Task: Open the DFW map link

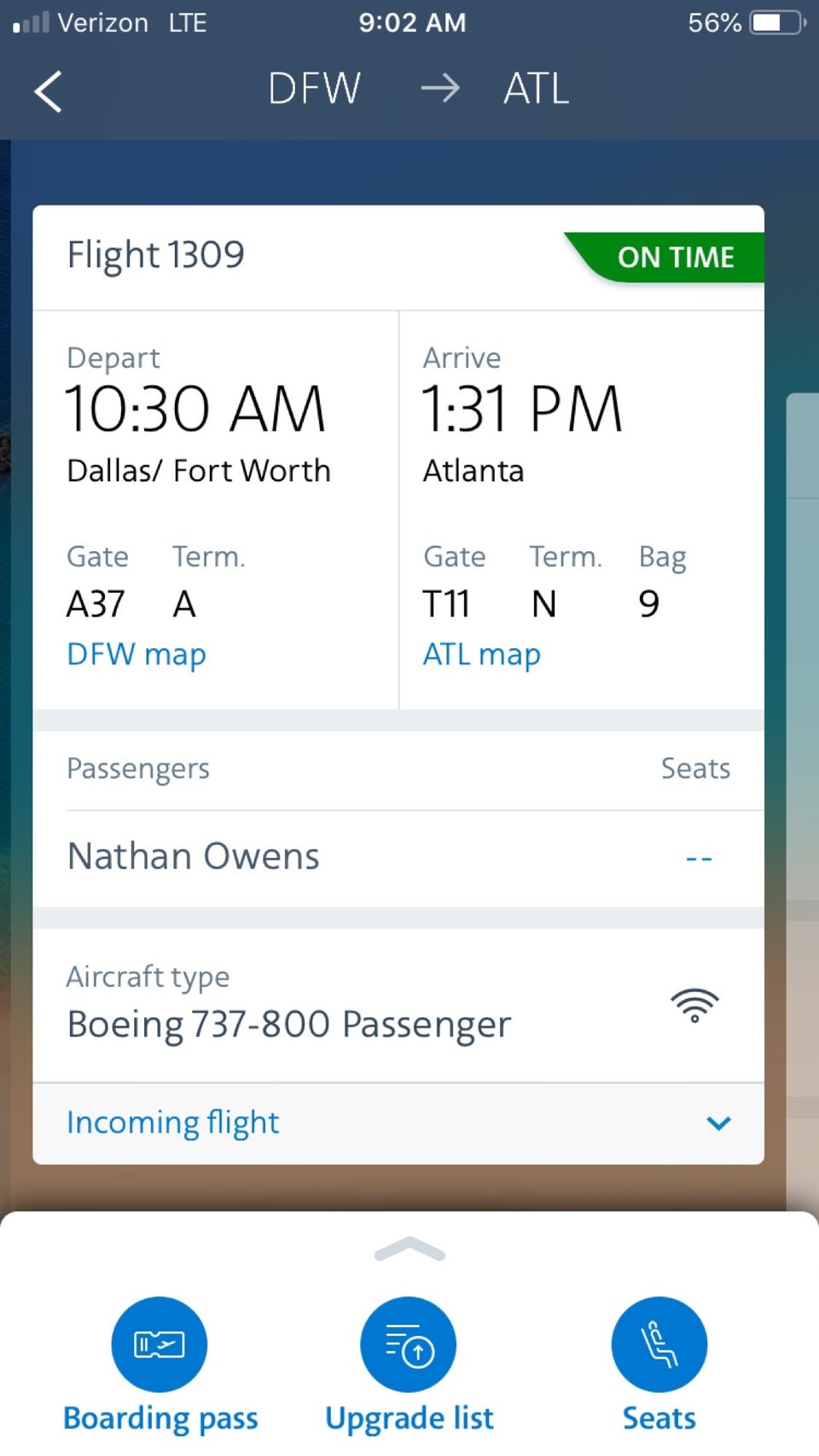Action: tap(136, 654)
